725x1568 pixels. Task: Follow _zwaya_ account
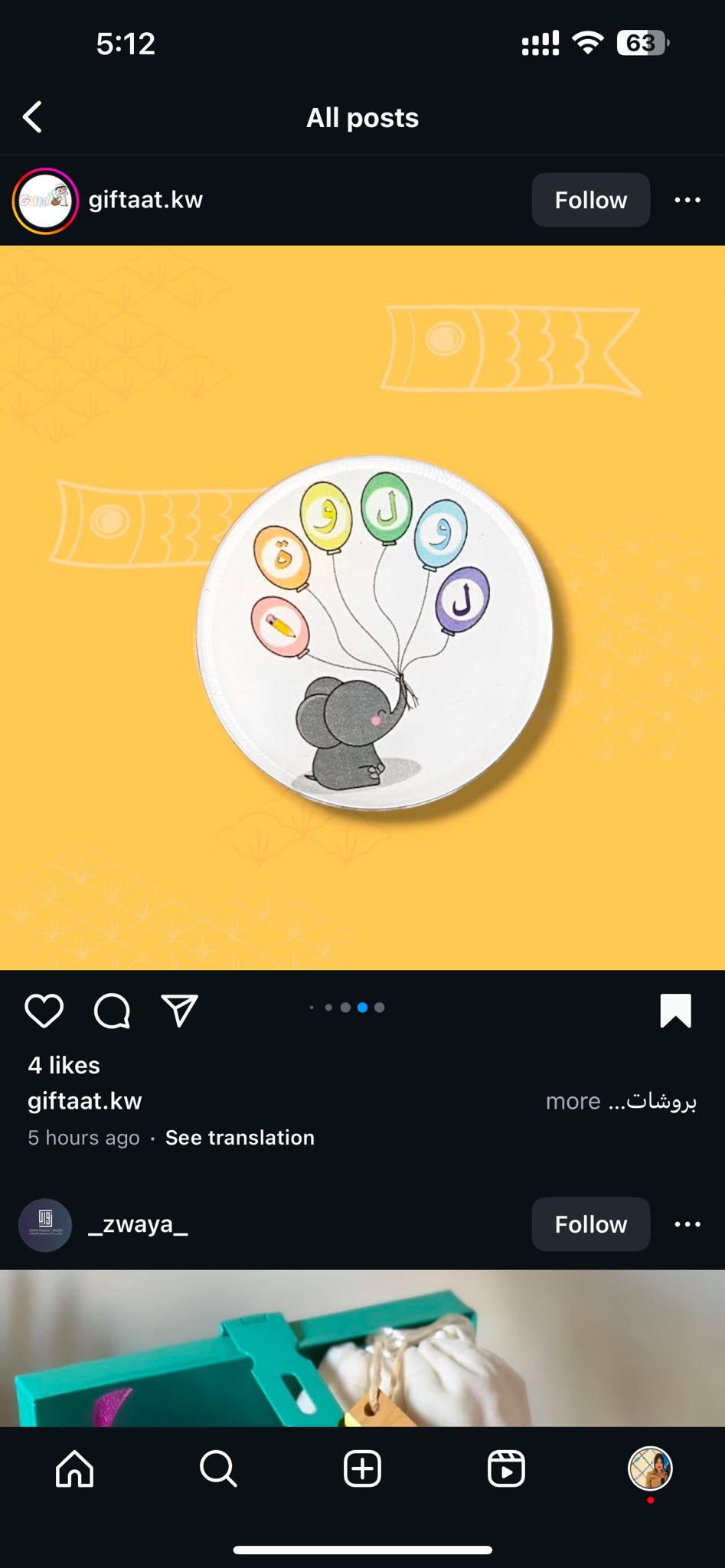point(590,1224)
